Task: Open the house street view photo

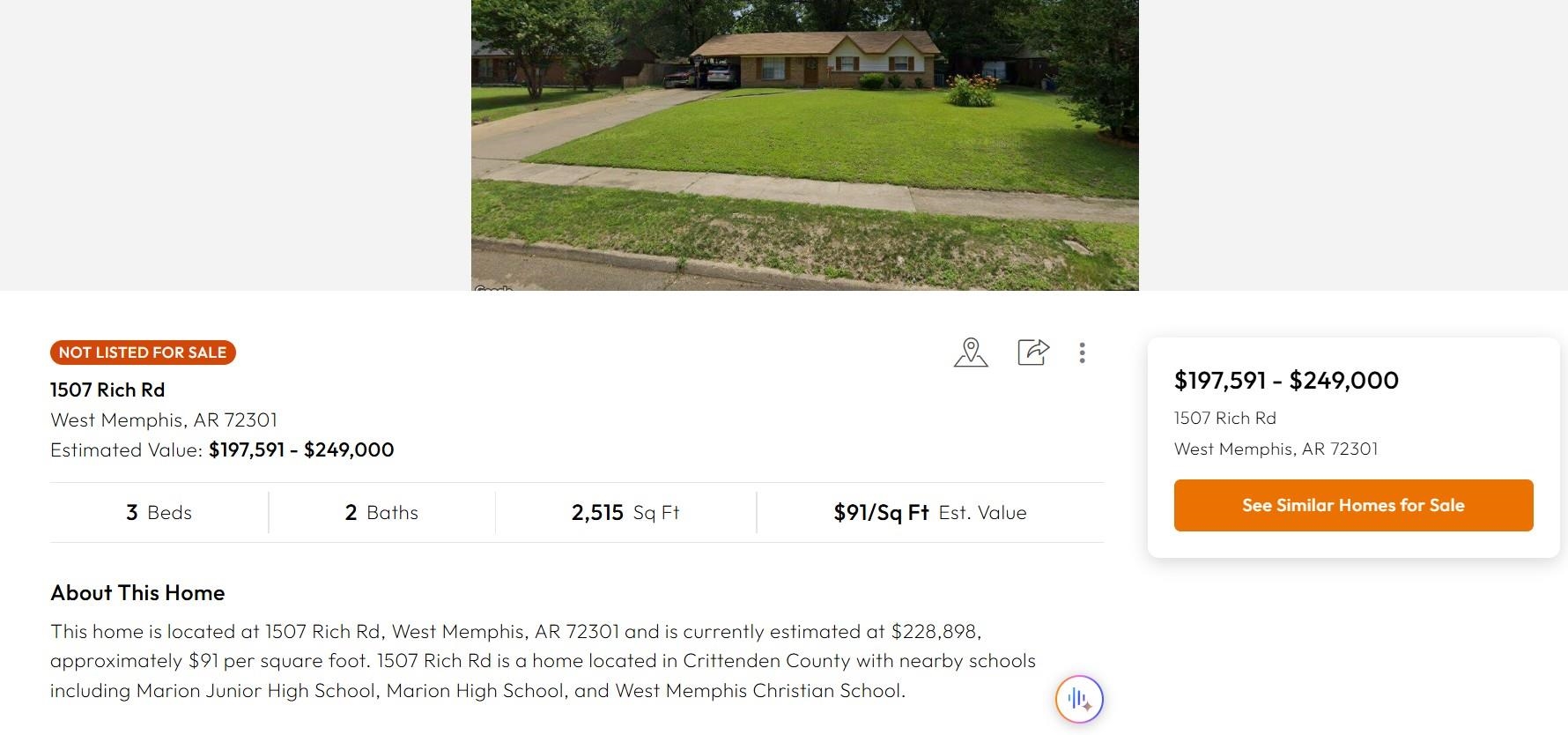Action: click(x=804, y=145)
